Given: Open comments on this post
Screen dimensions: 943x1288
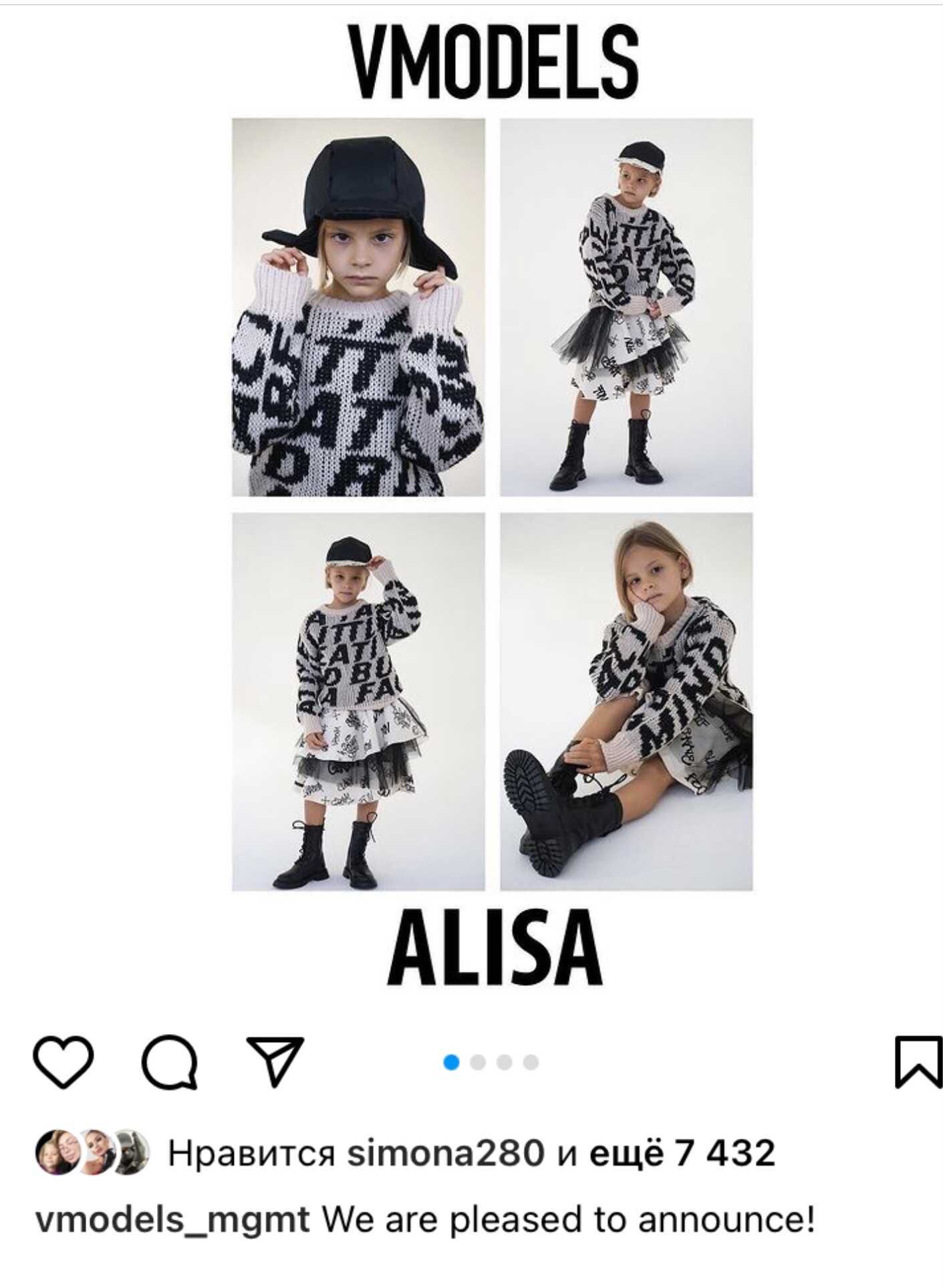Looking at the screenshot, I should (170, 1061).
